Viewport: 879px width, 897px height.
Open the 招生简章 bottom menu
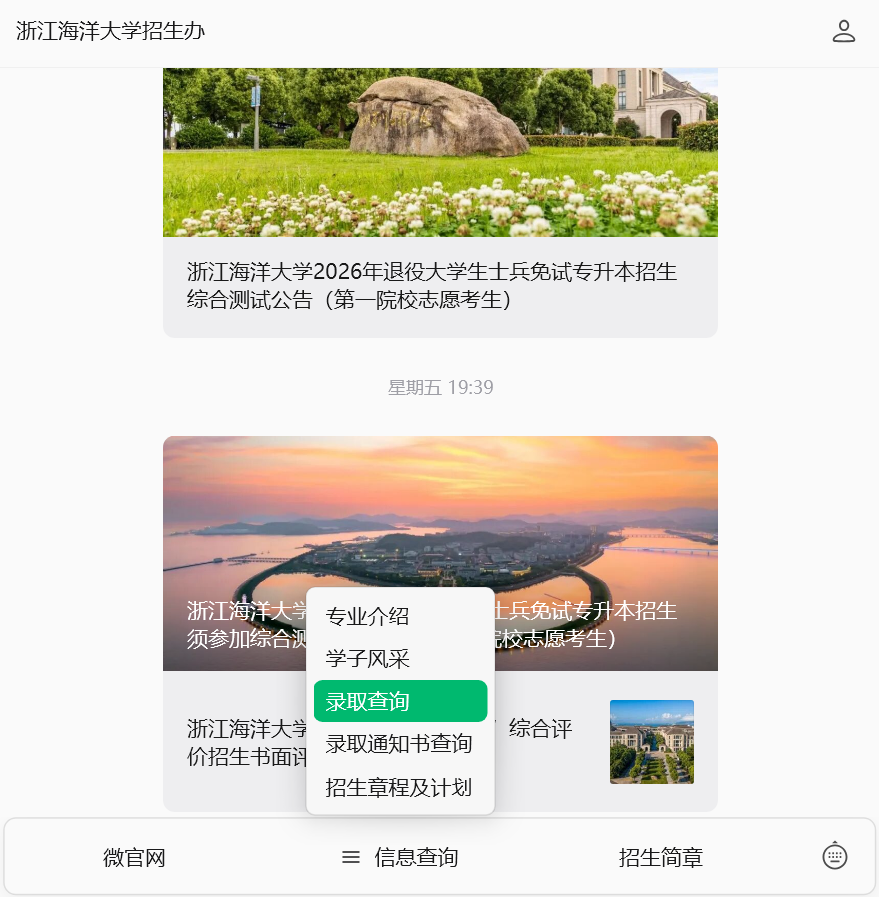click(x=660, y=857)
